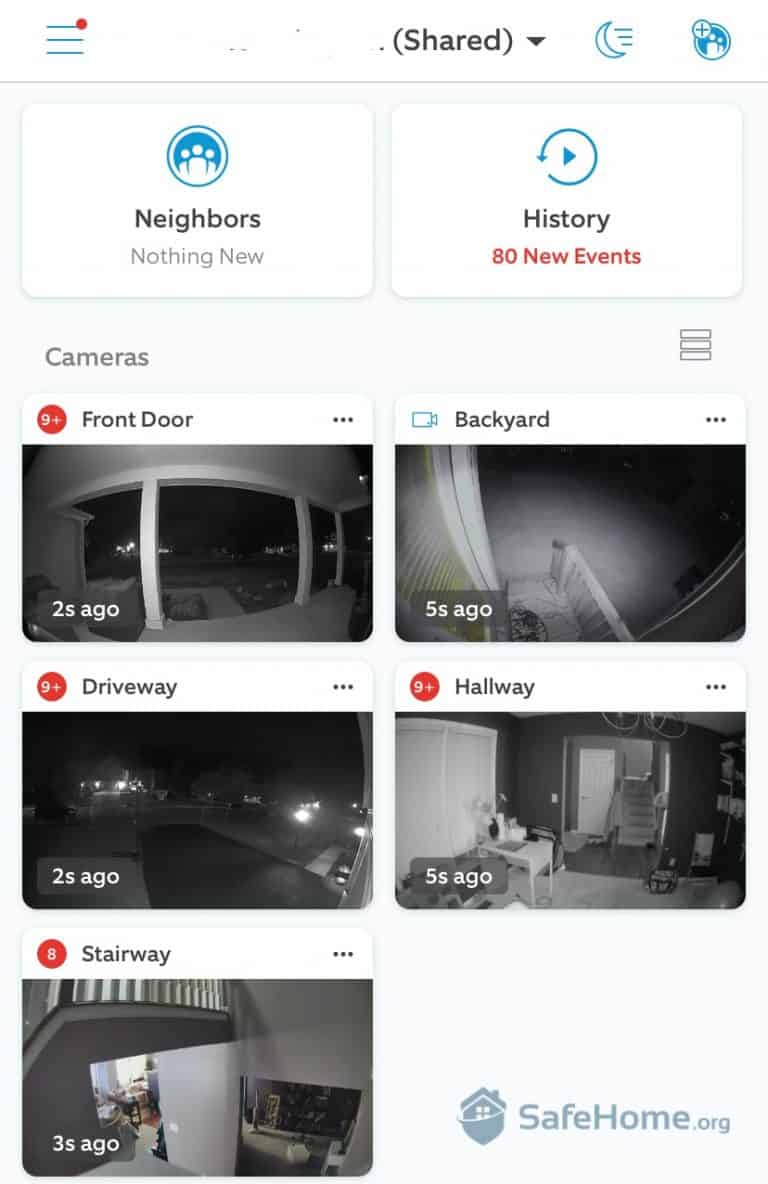Image resolution: width=768 pixels, height=1184 pixels.
Task: Tap the moon icon to snooze notifications
Action: (x=614, y=40)
